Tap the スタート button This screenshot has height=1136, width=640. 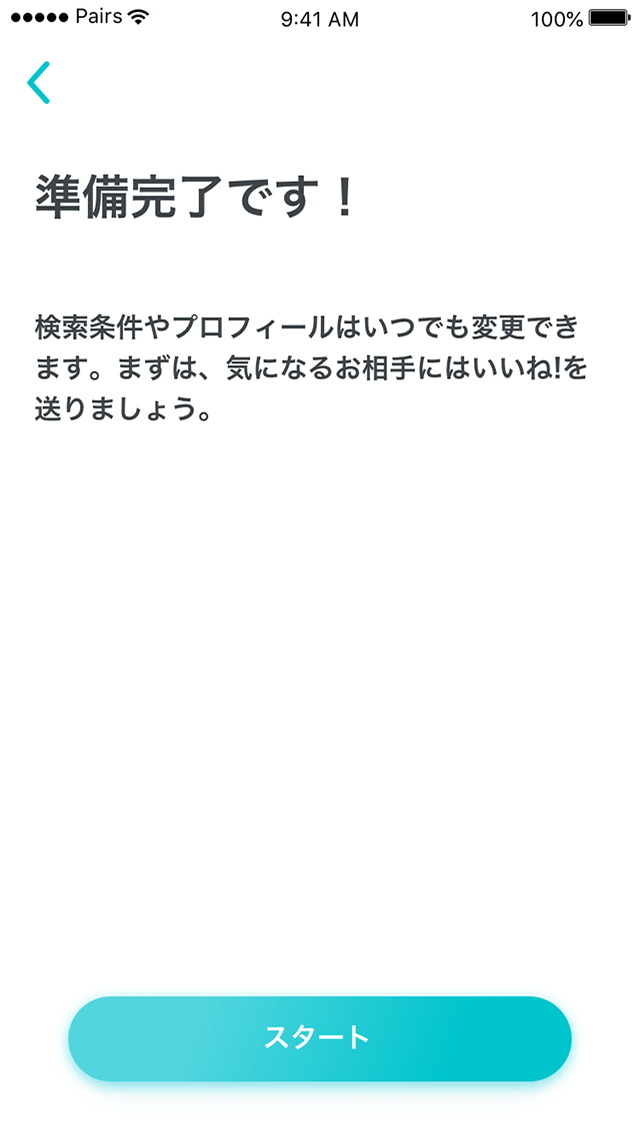320,1038
